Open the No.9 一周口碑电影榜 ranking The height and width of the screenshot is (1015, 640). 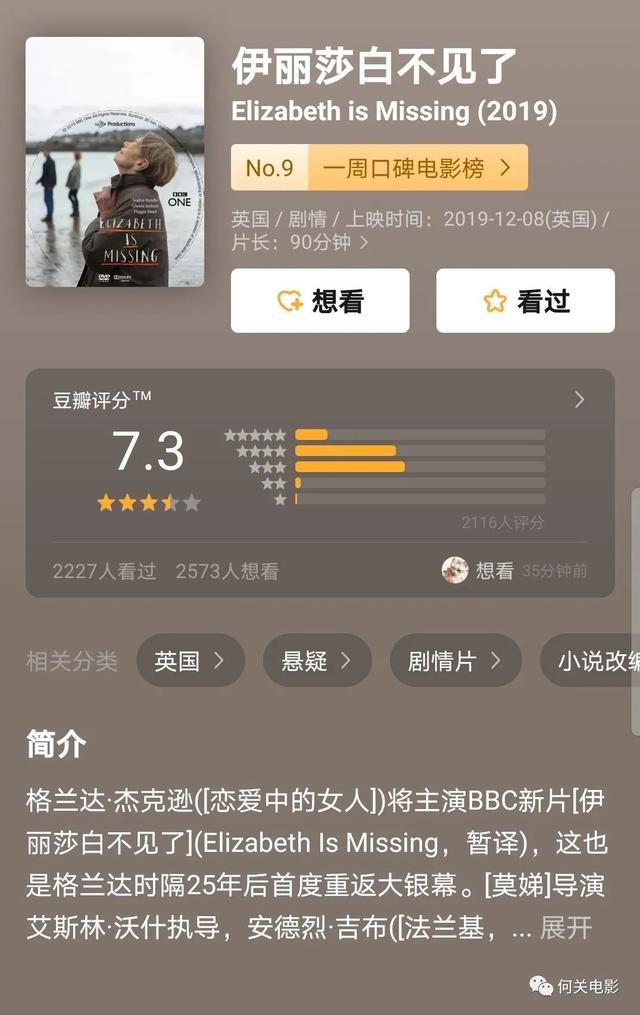pyautogui.click(x=379, y=168)
